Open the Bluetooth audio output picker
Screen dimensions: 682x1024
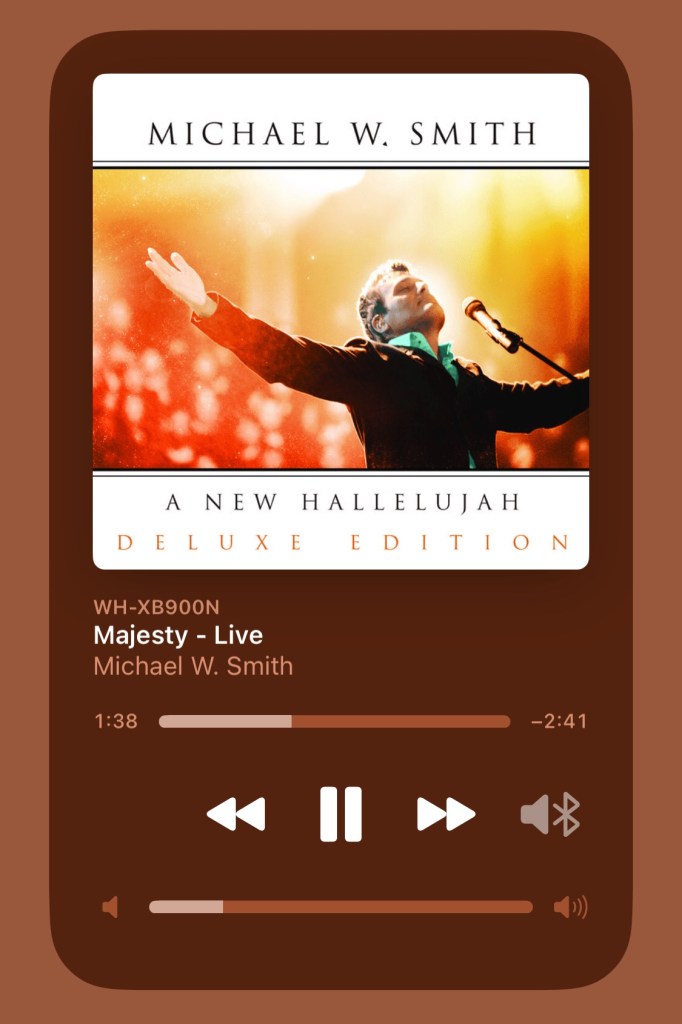coord(551,814)
